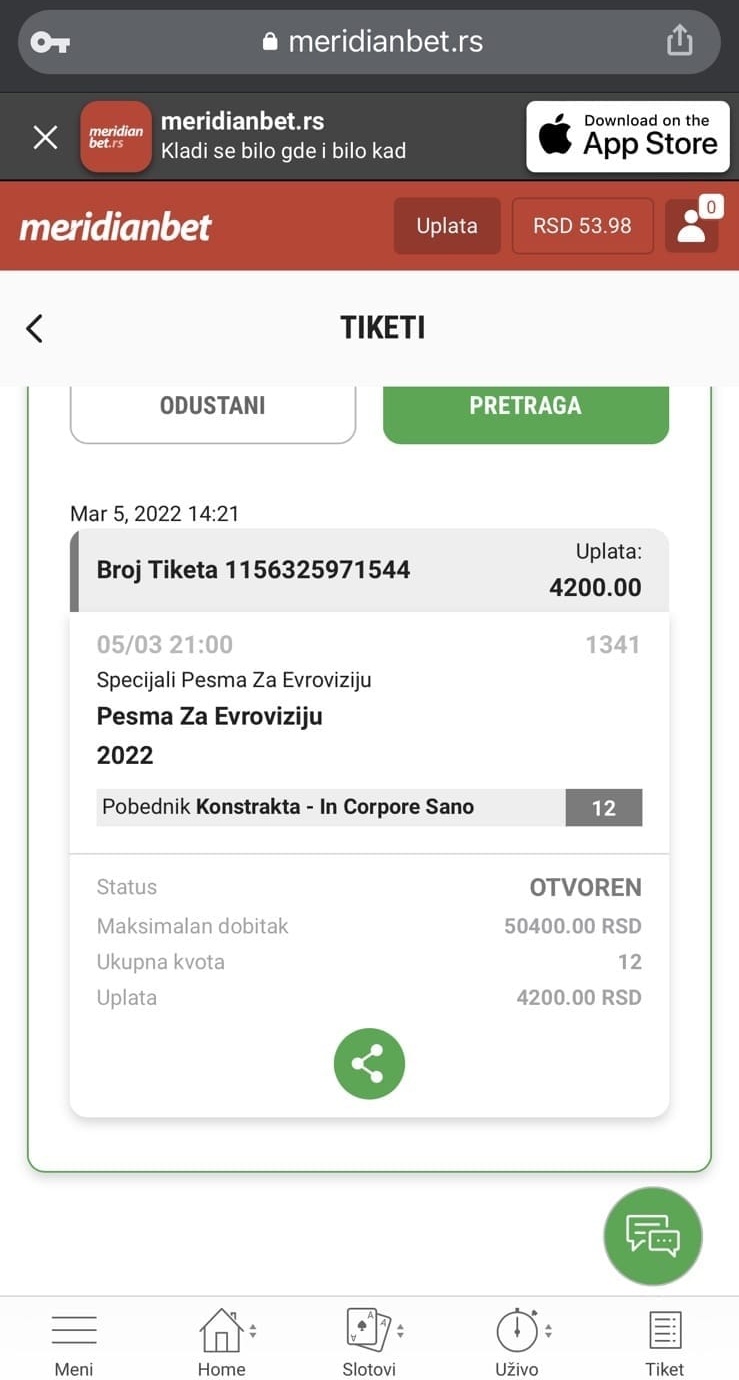Switch to the Home tab

[222, 1343]
